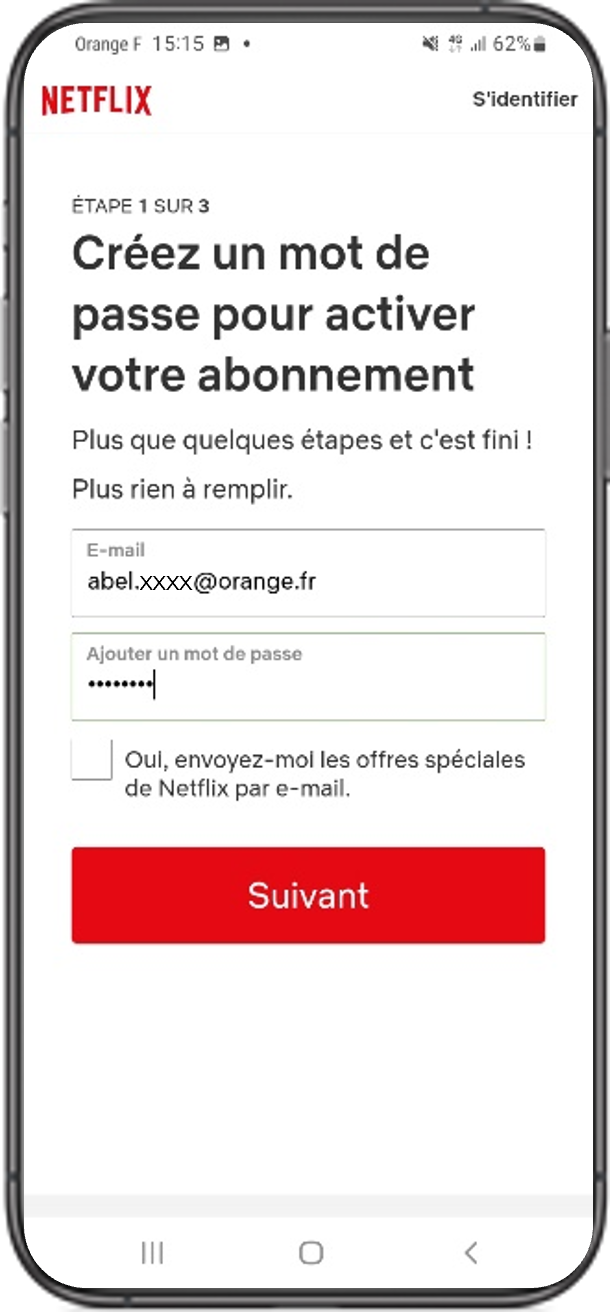Tap the S'identifier sign-in link
Image resolution: width=610 pixels, height=1312 pixels.
pos(524,99)
